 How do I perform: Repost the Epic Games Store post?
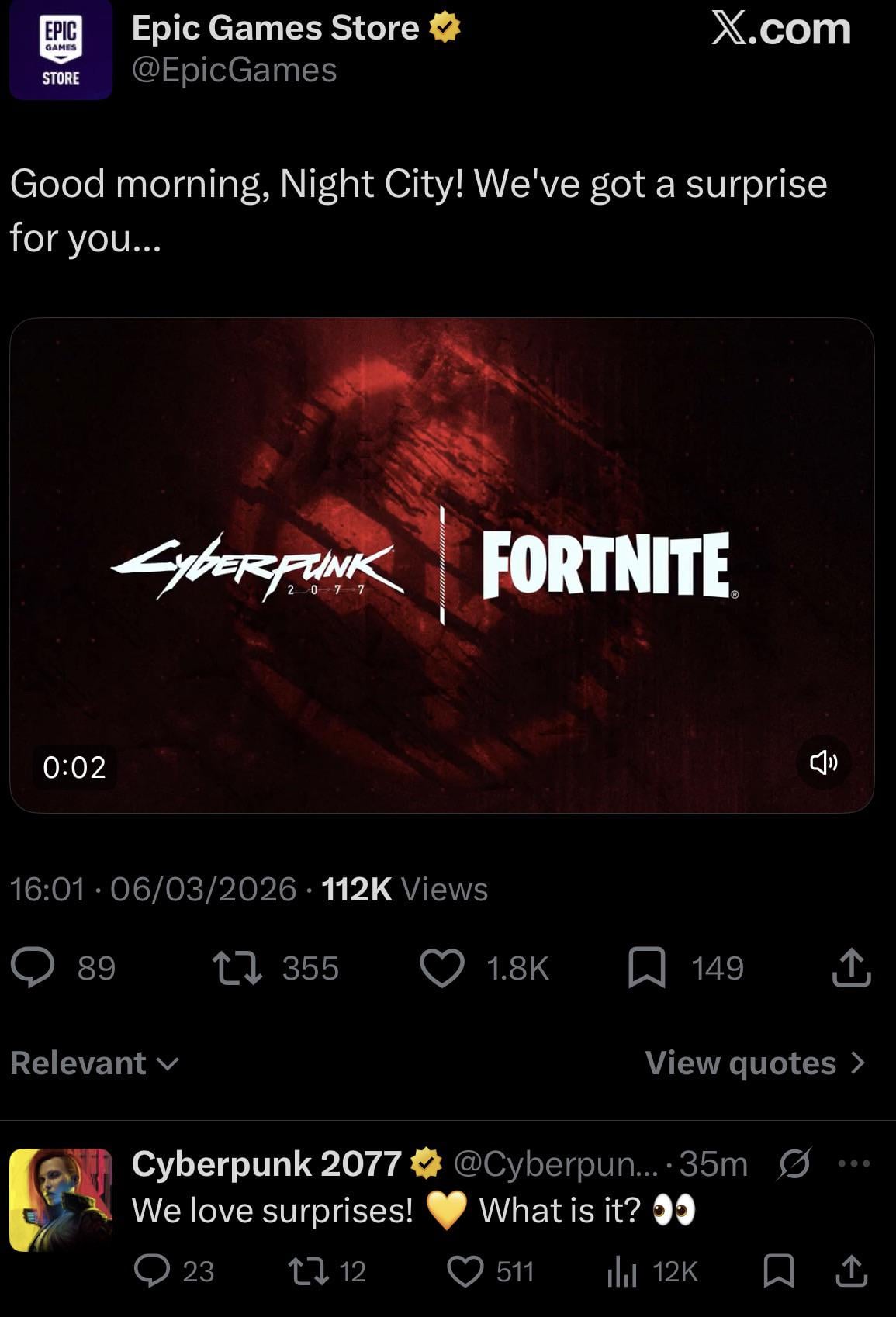point(239,968)
